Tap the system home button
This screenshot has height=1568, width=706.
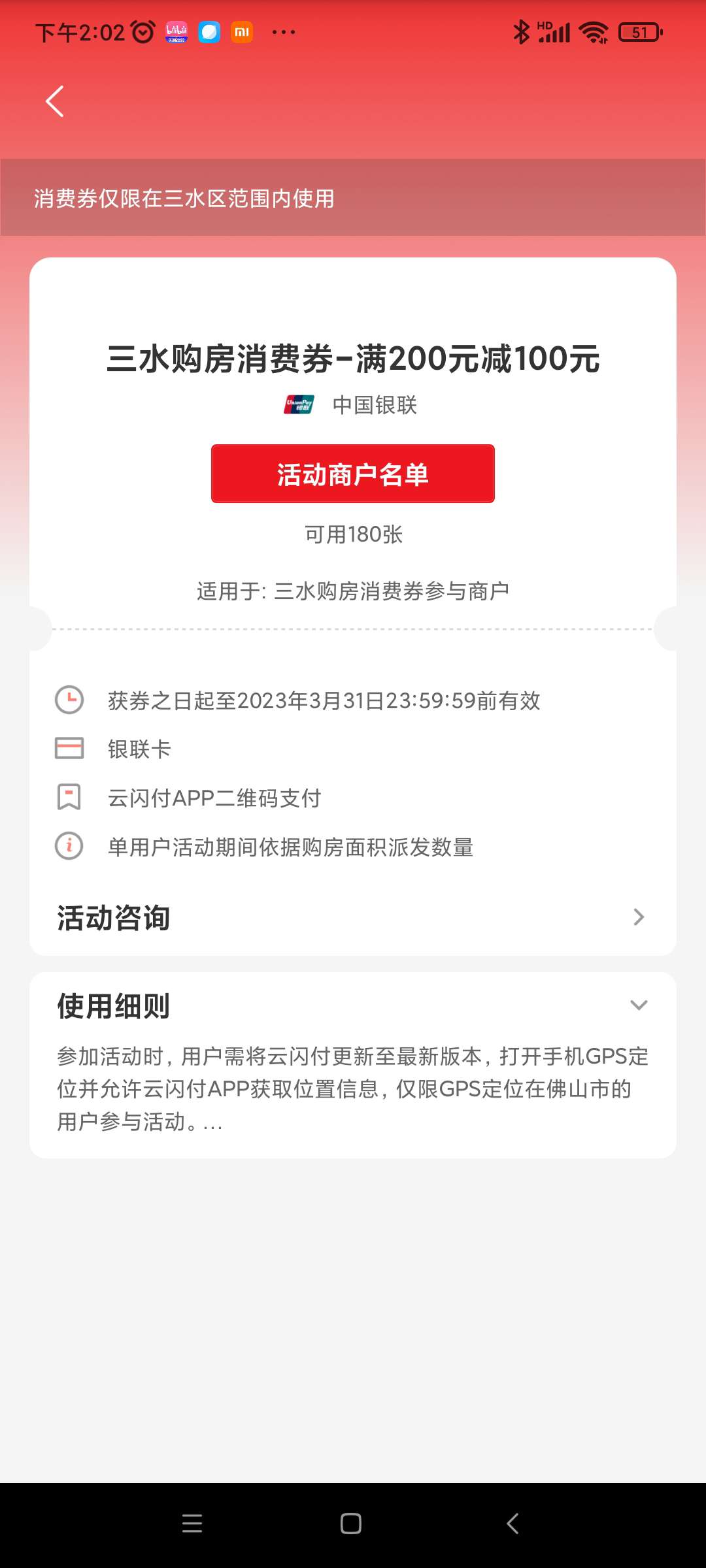(x=351, y=1524)
